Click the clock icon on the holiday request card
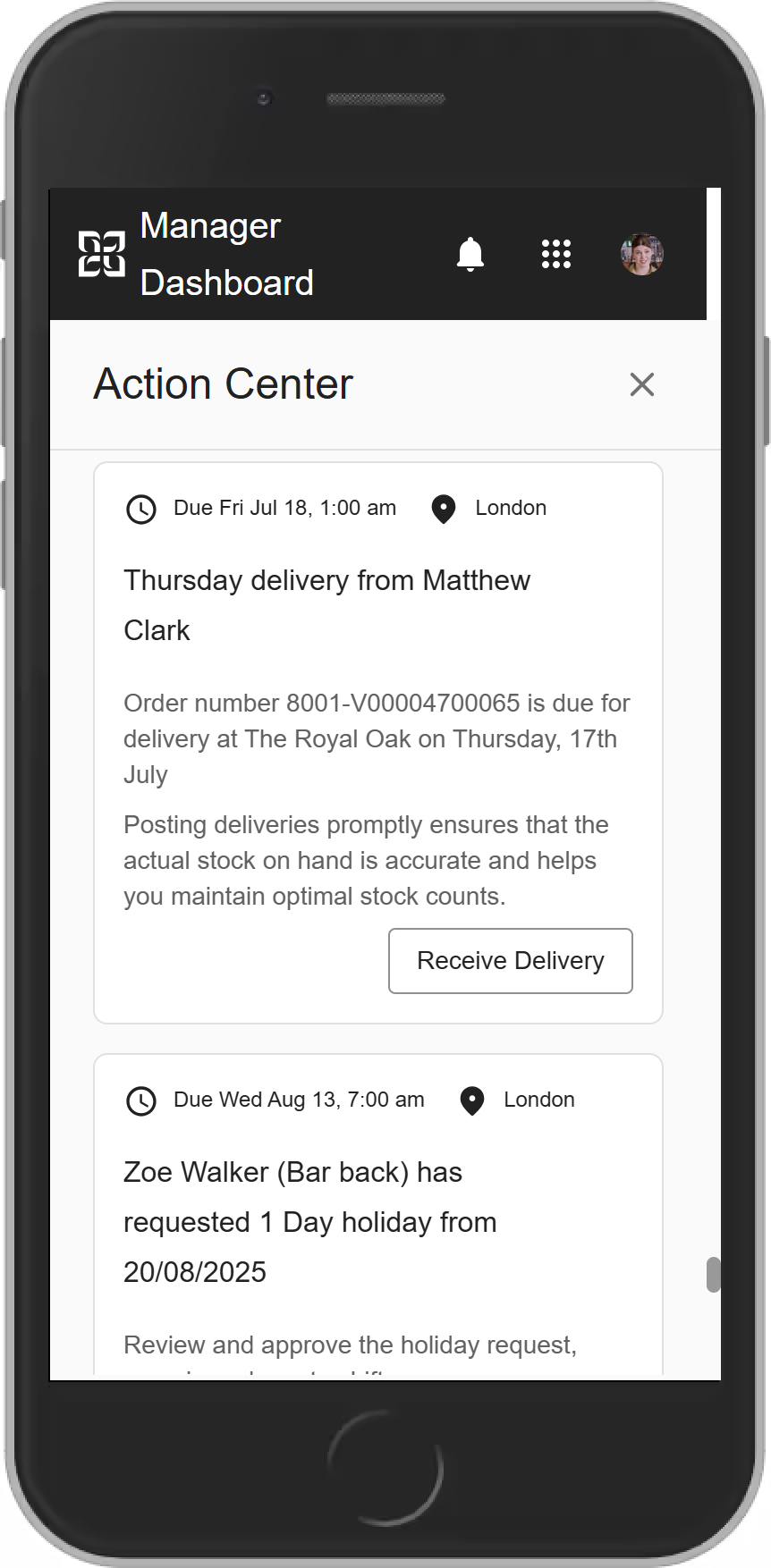Screen dimensions: 771x1568 point(140,1101)
